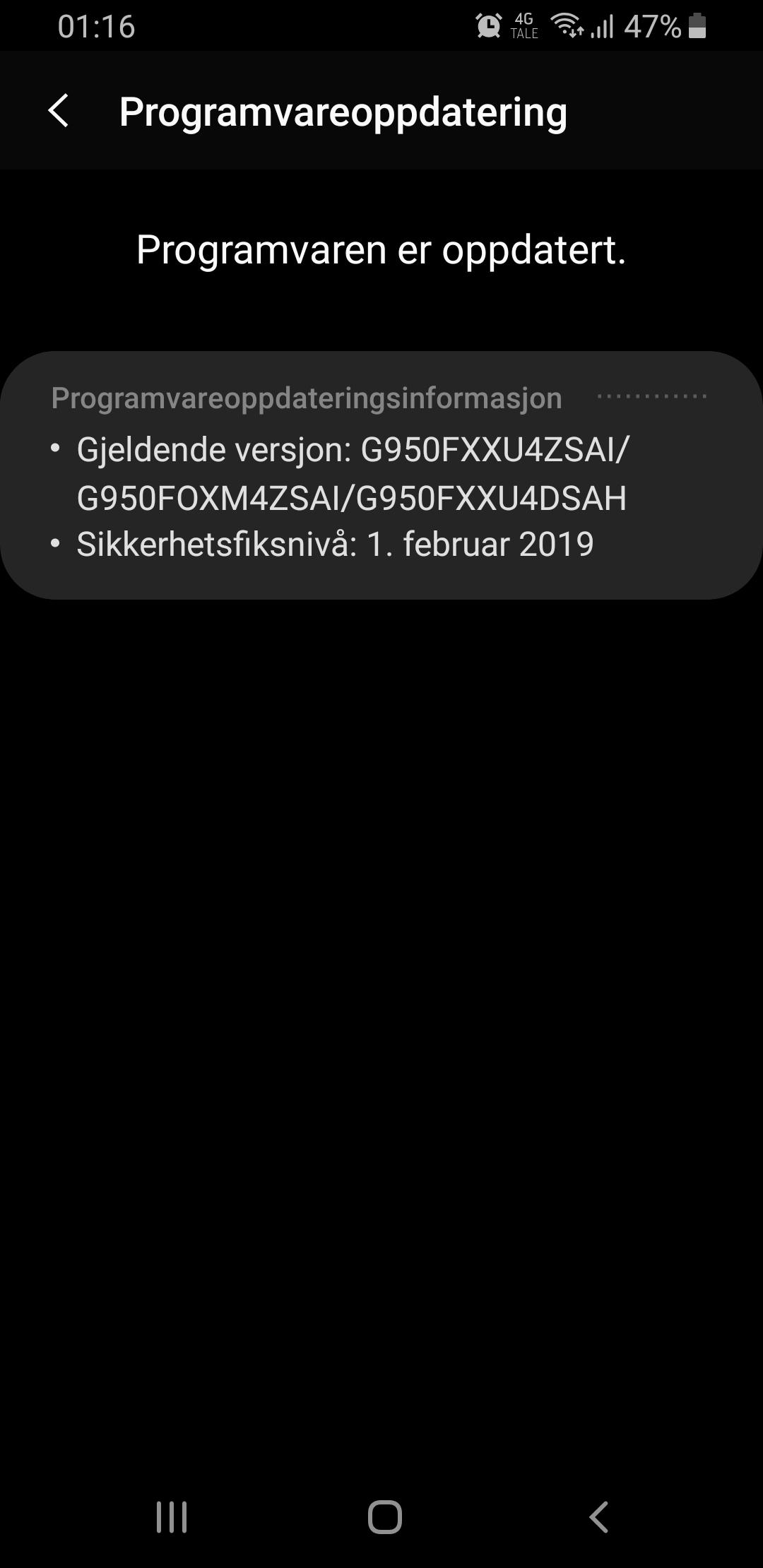The height and width of the screenshot is (1568, 763).
Task: Tap the system back button
Action: [598, 1516]
